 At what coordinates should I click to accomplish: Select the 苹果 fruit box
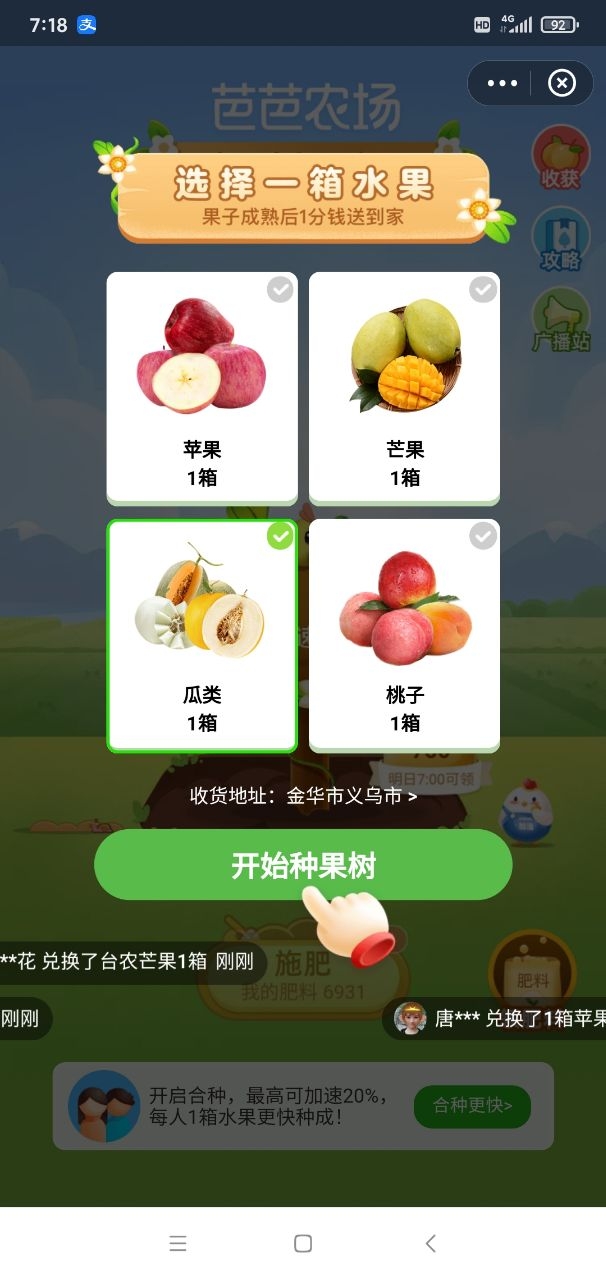tap(202, 388)
